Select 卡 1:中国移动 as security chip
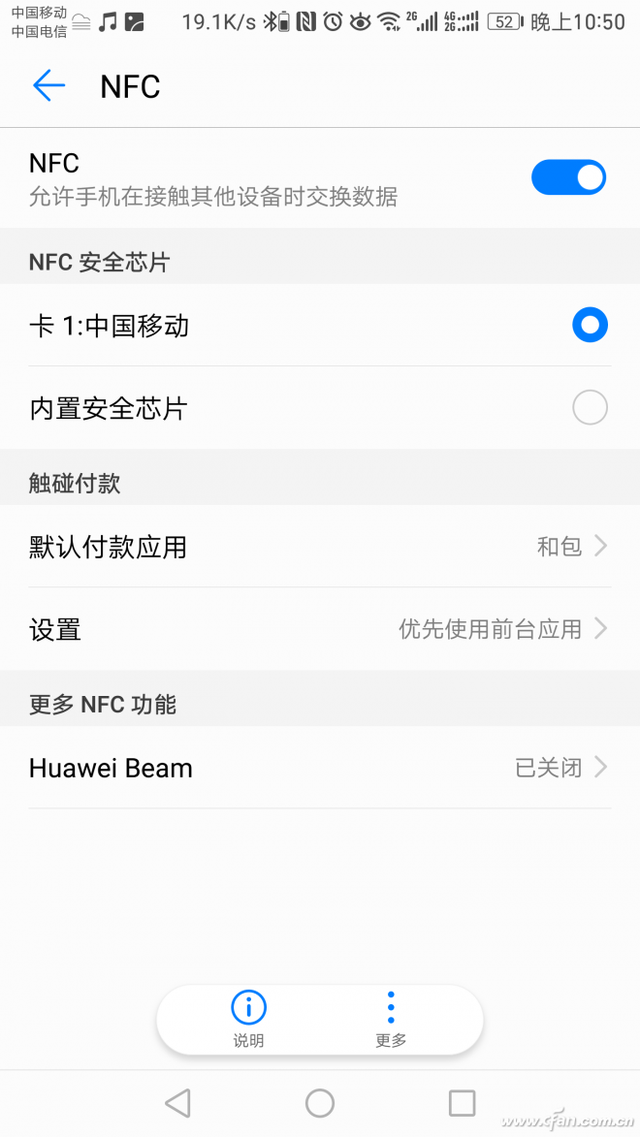 tap(589, 325)
